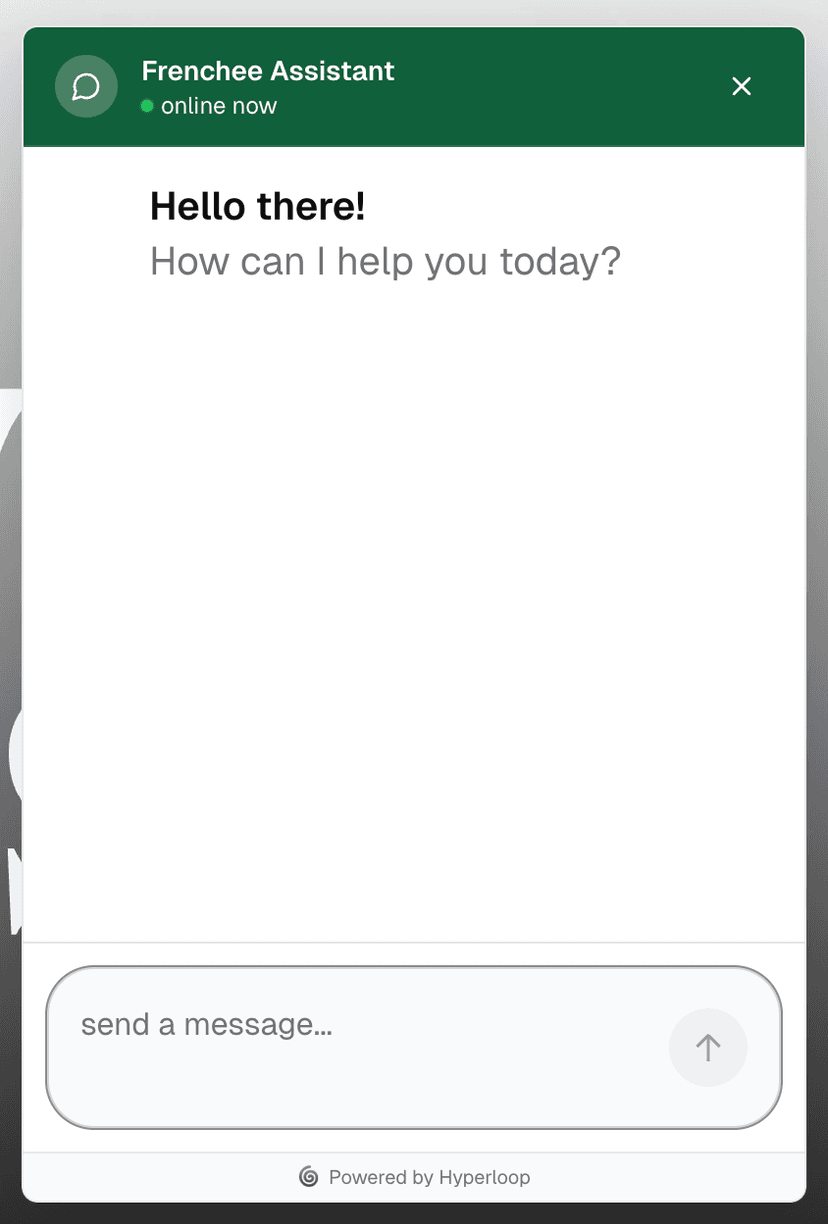Tap the send arrow button
The image size is (828, 1224).
coord(708,1047)
